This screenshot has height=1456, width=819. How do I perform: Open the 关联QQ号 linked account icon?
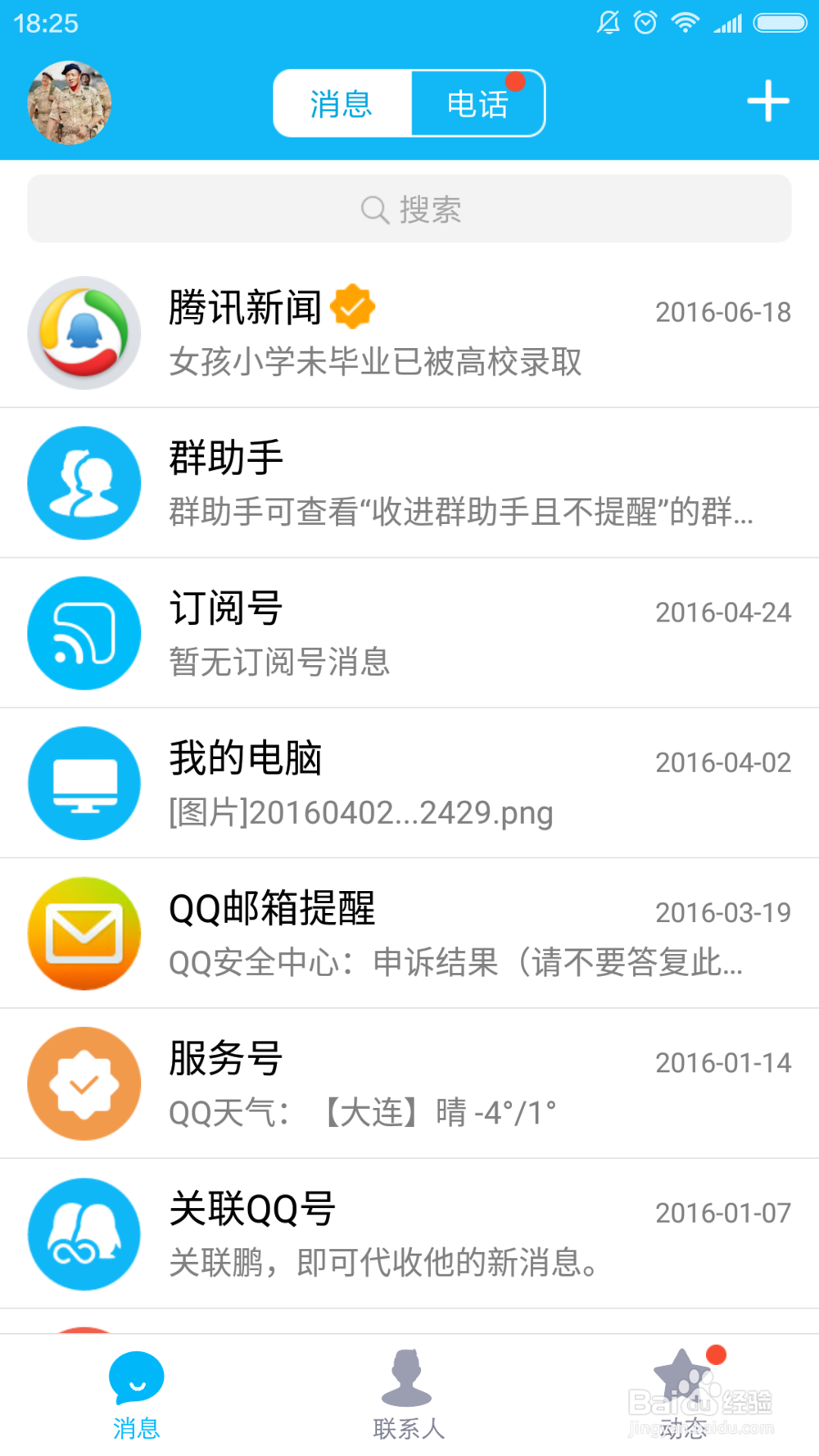[84, 1234]
